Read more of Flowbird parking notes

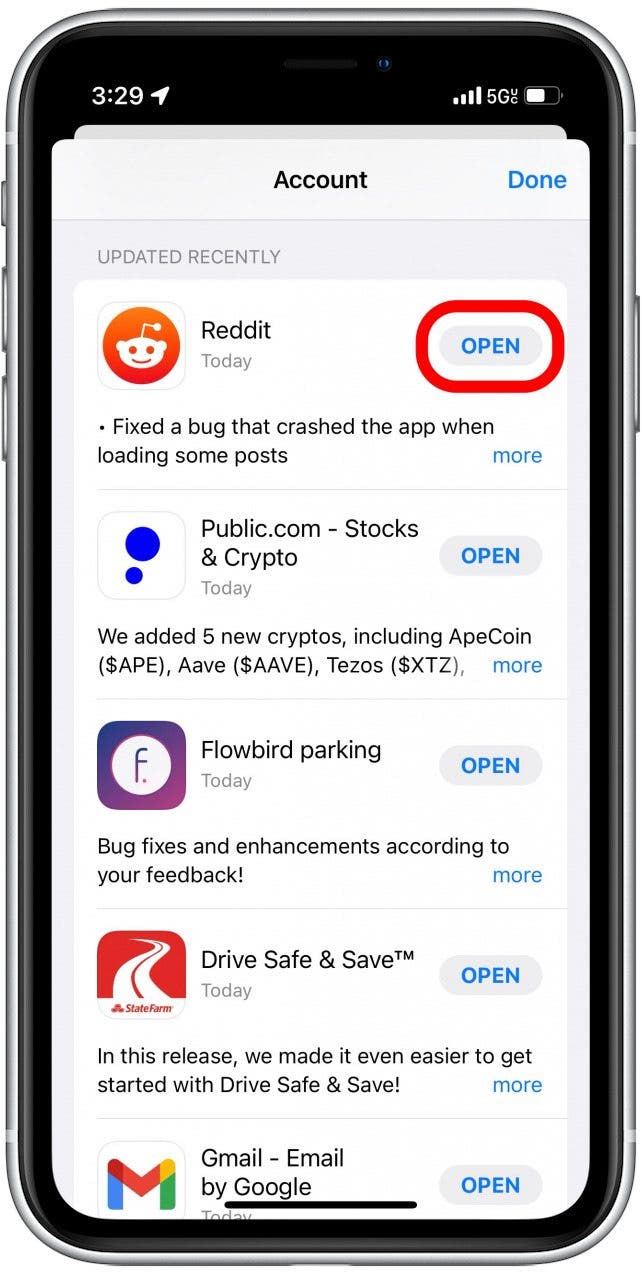[517, 876]
